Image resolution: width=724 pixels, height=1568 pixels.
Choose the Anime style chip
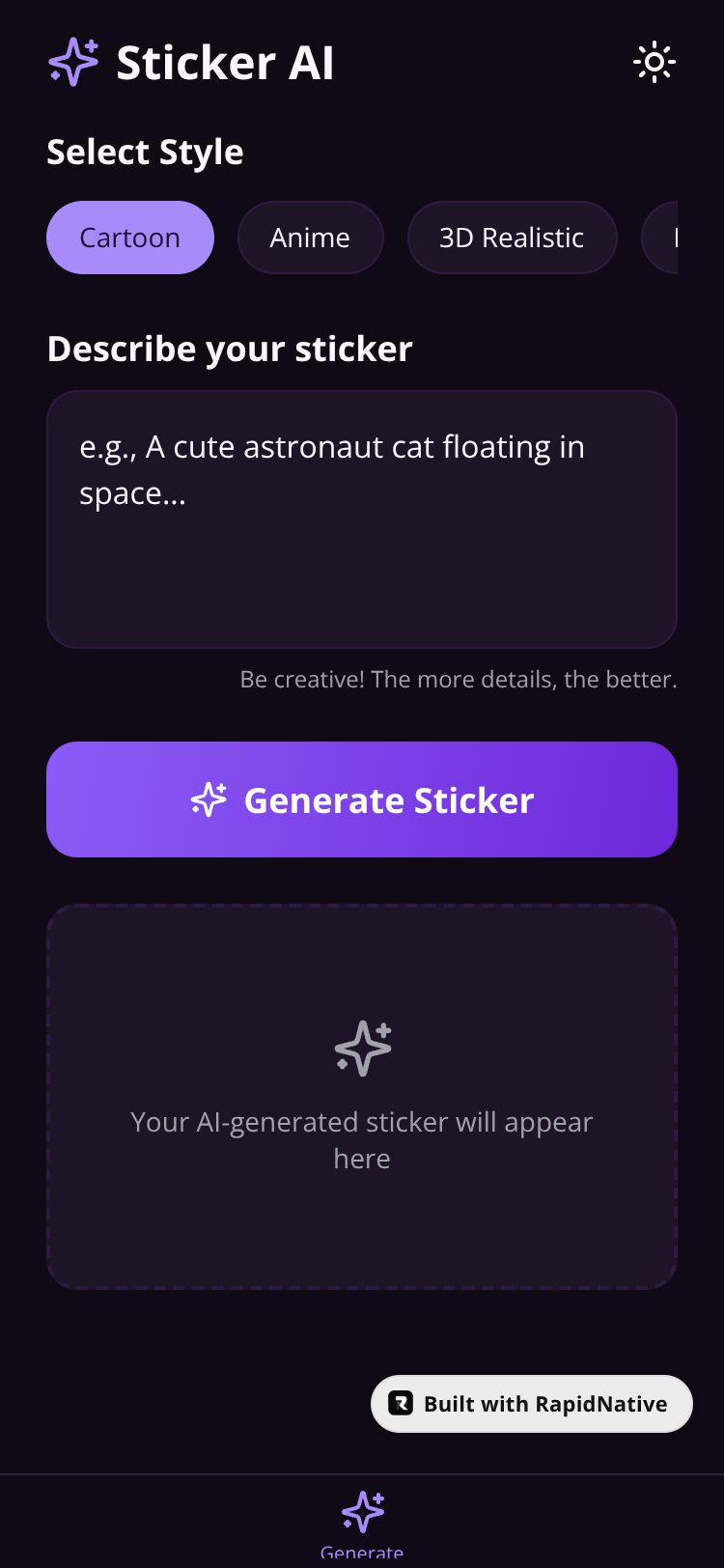[310, 238]
